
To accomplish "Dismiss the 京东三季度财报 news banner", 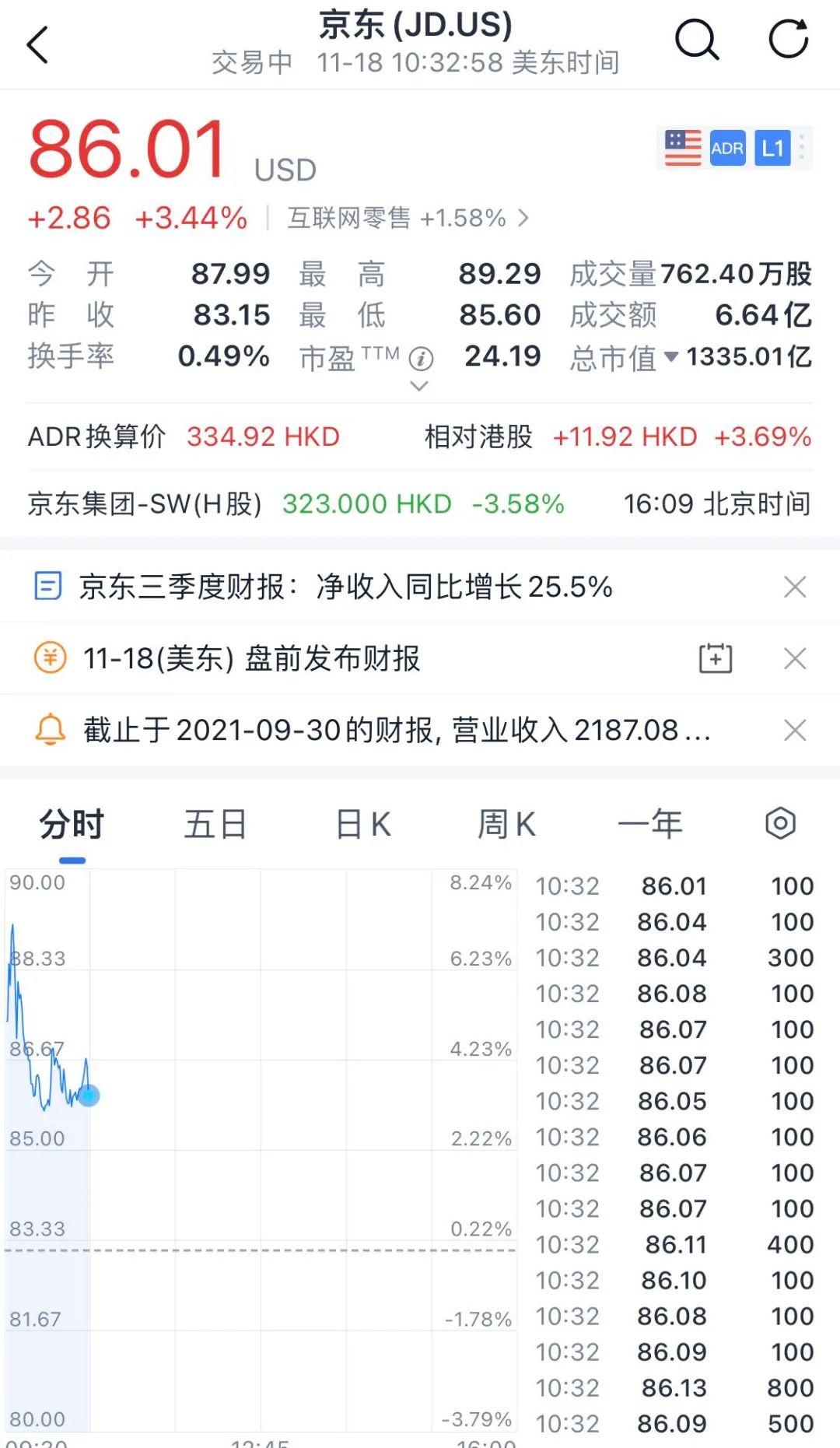I will click(795, 587).
